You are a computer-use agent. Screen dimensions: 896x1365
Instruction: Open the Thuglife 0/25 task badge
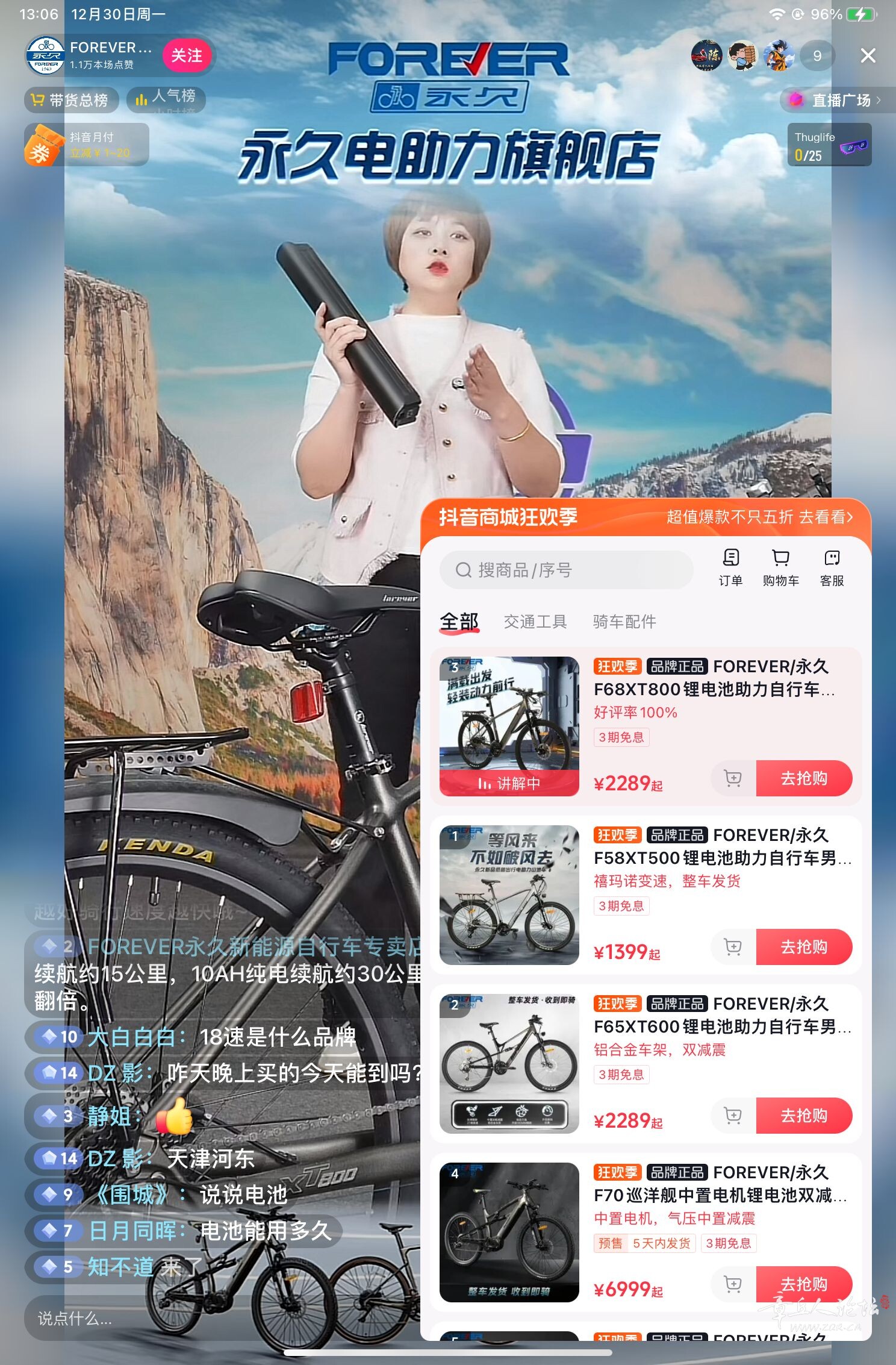[829, 145]
